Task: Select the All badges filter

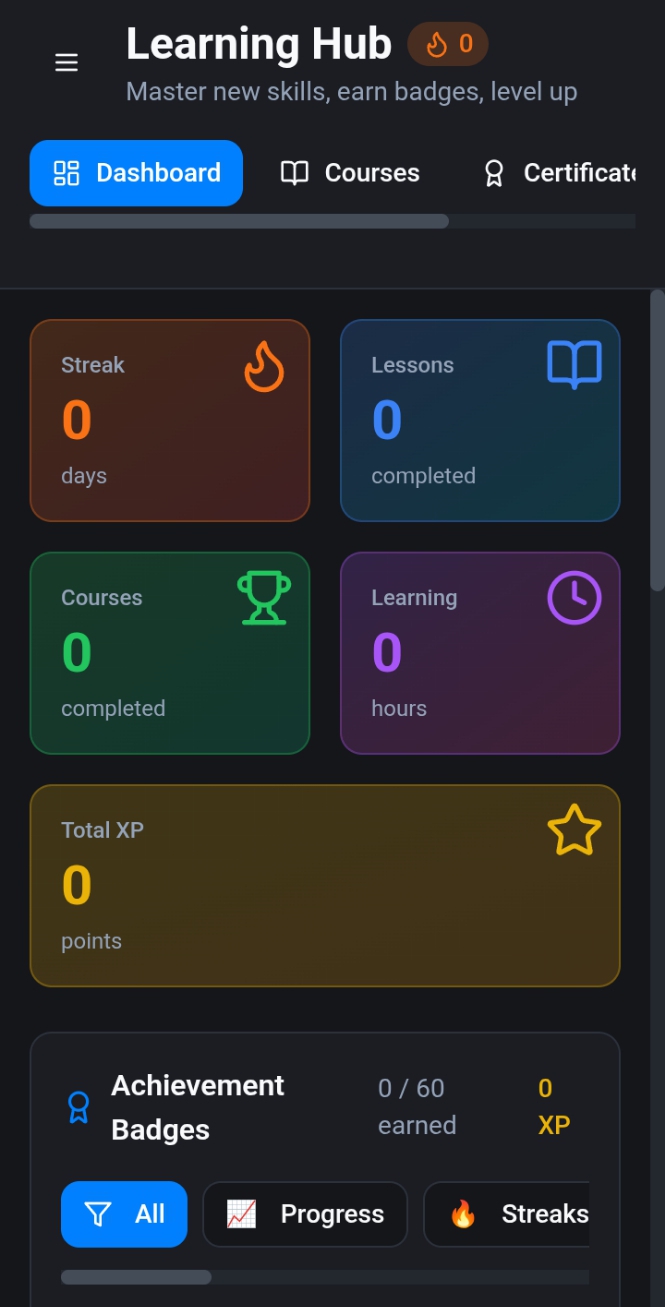Action: coord(124,1214)
